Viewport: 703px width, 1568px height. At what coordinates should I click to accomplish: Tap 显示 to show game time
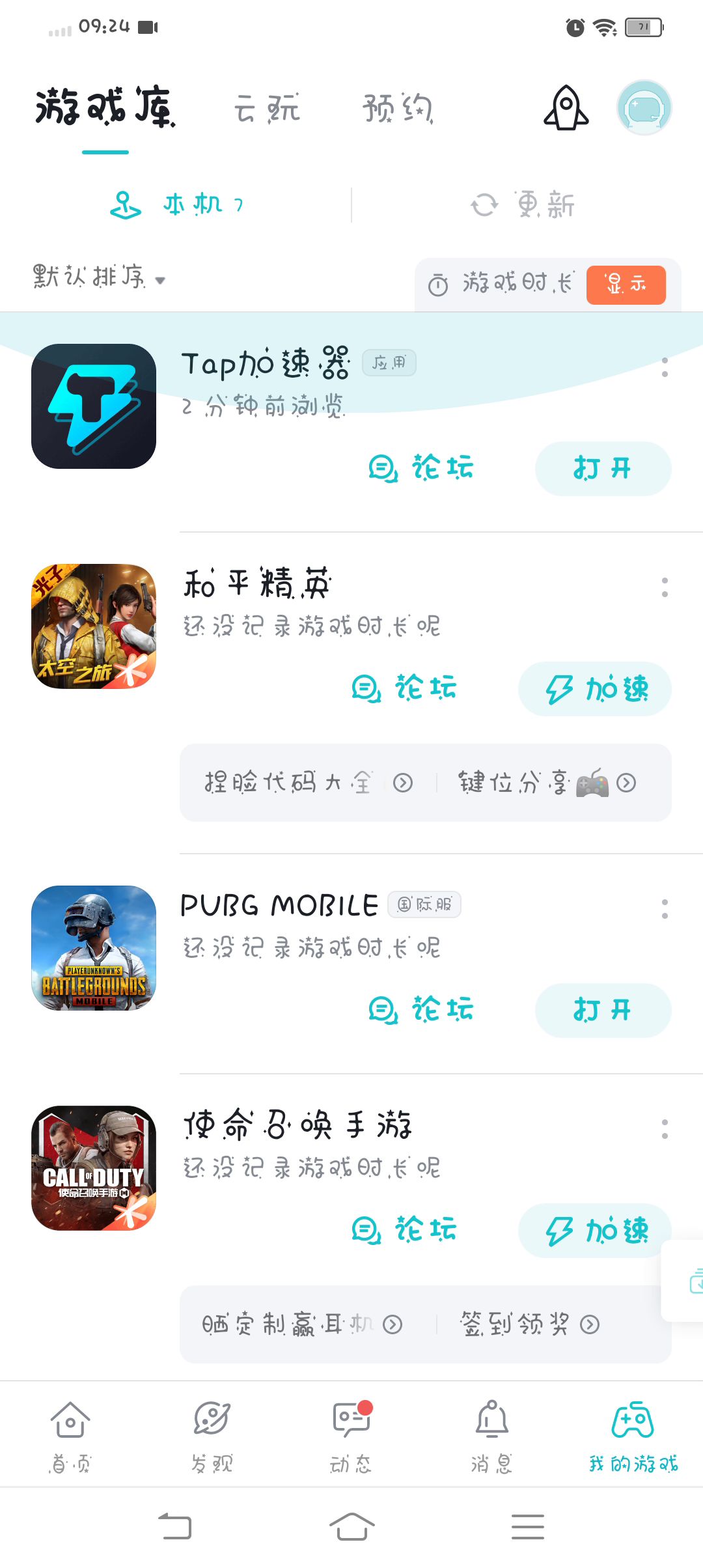click(x=626, y=285)
